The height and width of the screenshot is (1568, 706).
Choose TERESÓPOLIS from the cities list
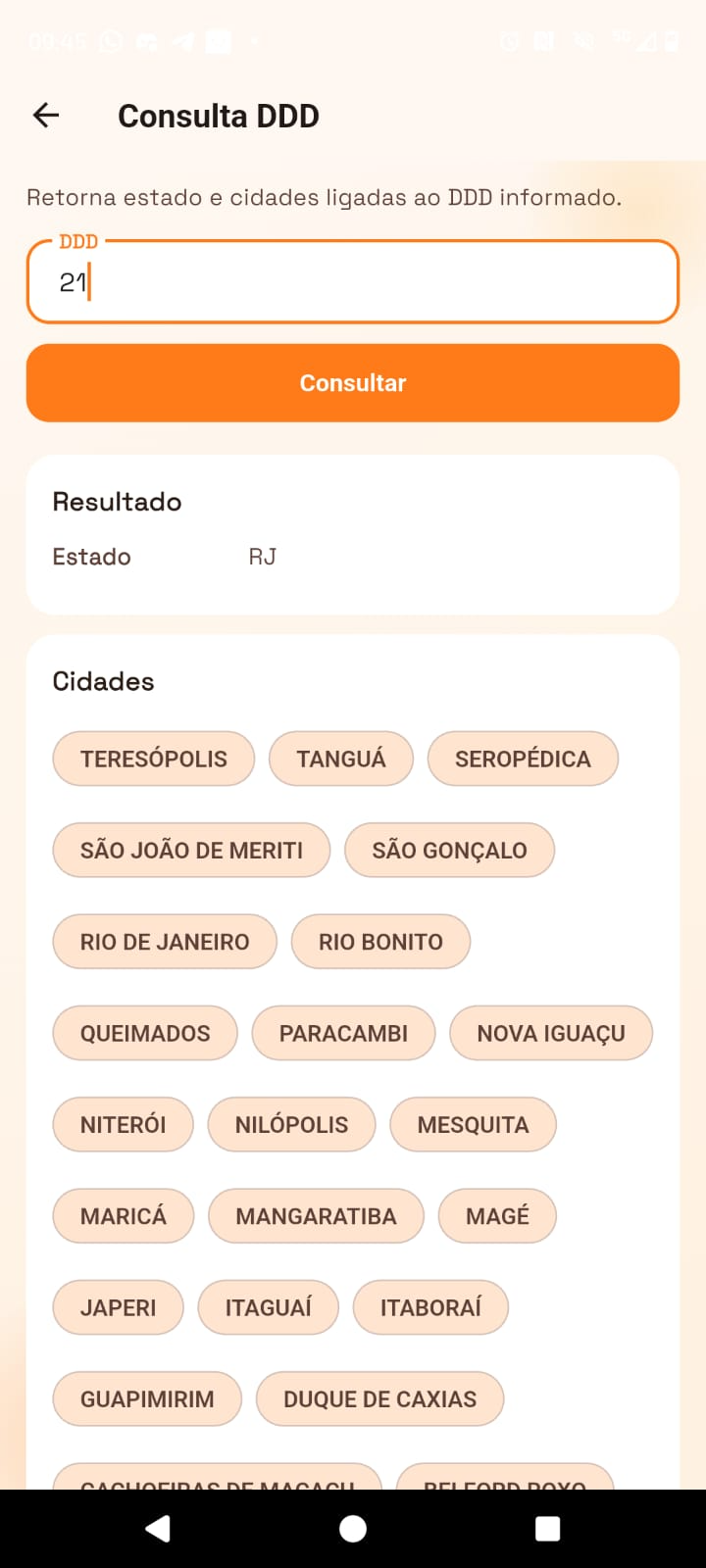pos(152,758)
